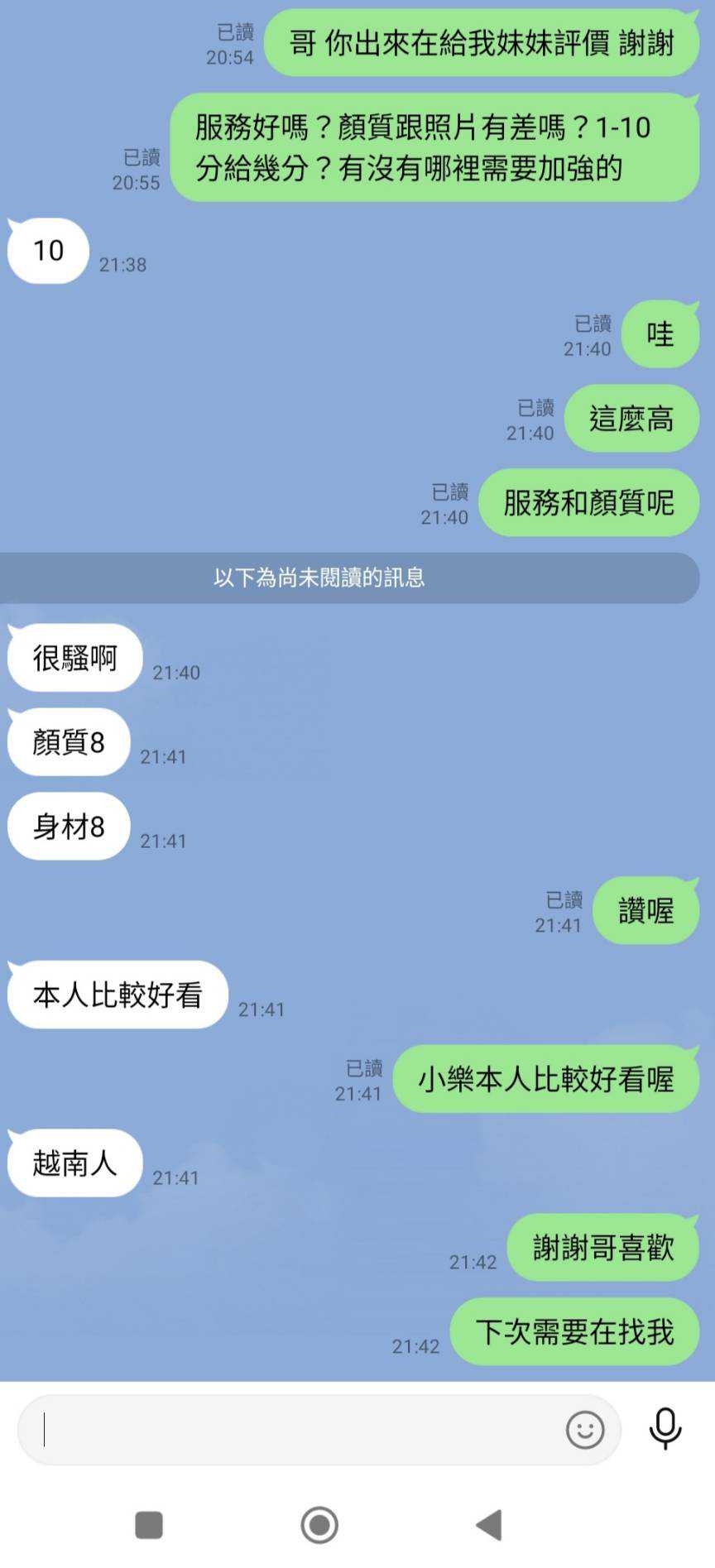715x1568 pixels.
Task: Open the emoji sticker picker
Action: tap(584, 1429)
